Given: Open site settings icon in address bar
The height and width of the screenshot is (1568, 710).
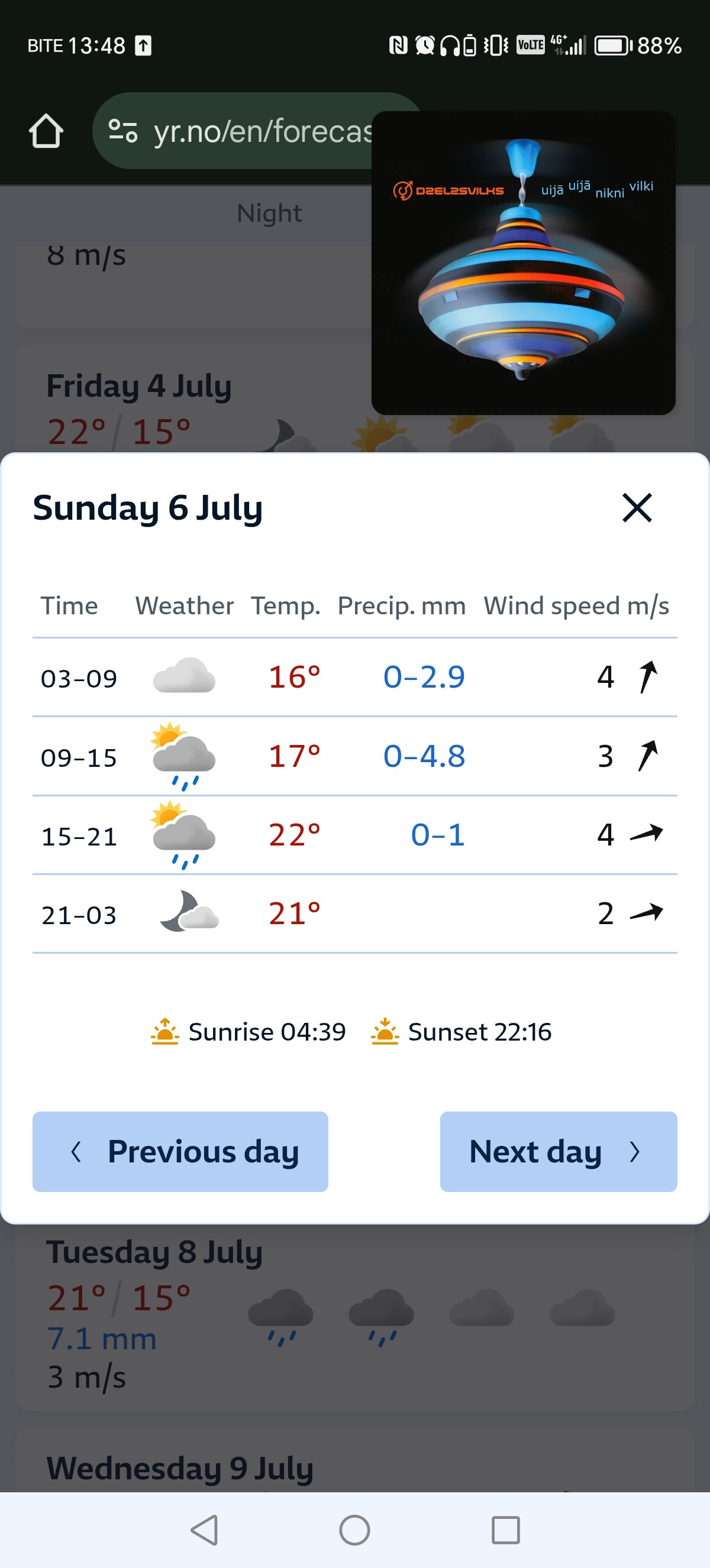Looking at the screenshot, I should coord(122,131).
